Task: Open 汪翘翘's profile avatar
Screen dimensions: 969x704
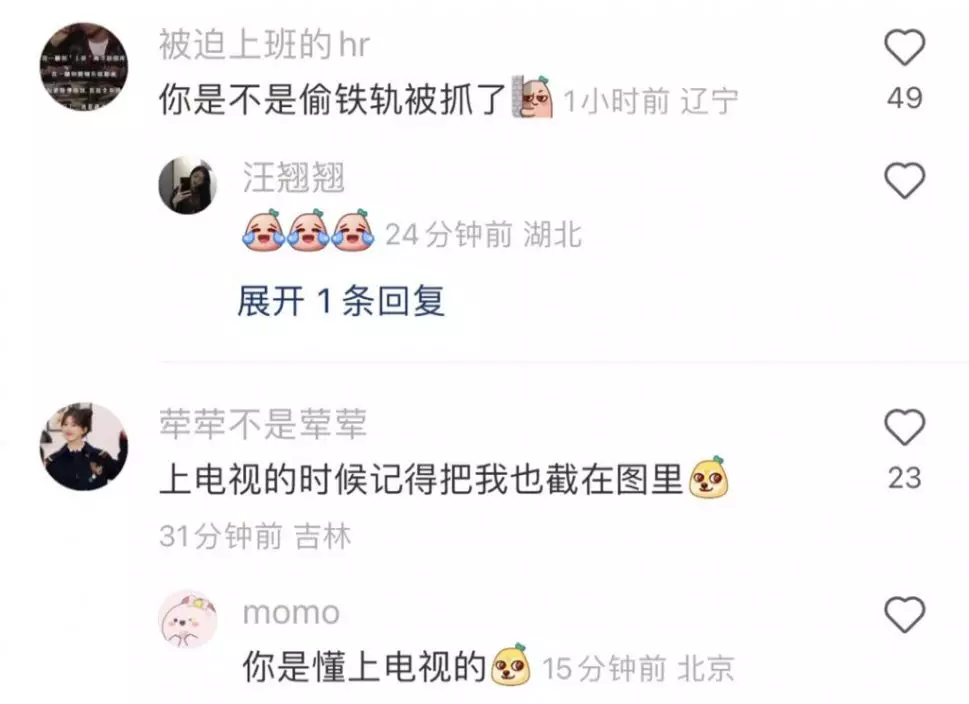Action: pos(188,186)
